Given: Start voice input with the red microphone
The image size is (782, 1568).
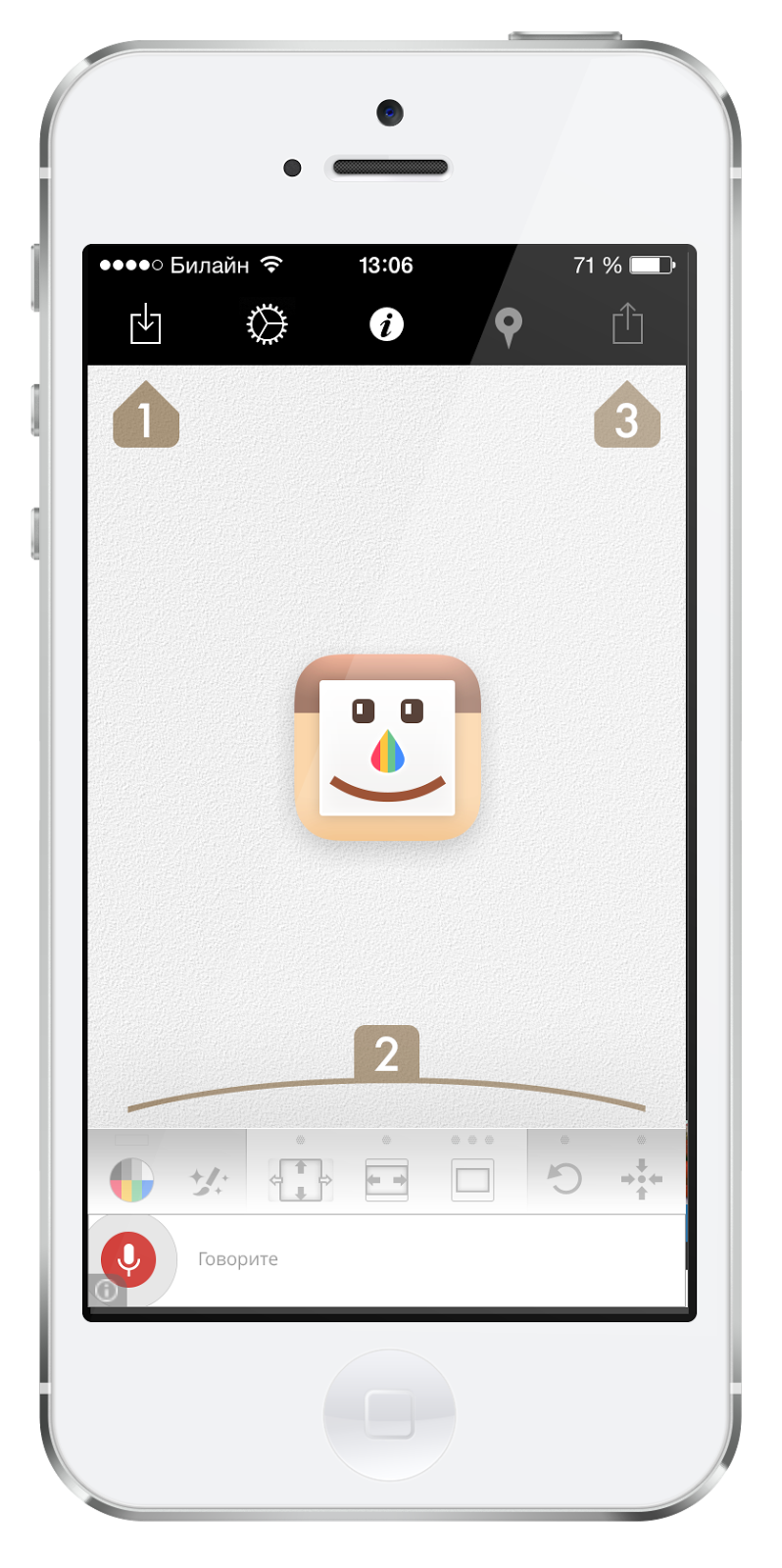Looking at the screenshot, I should 128,1258.
